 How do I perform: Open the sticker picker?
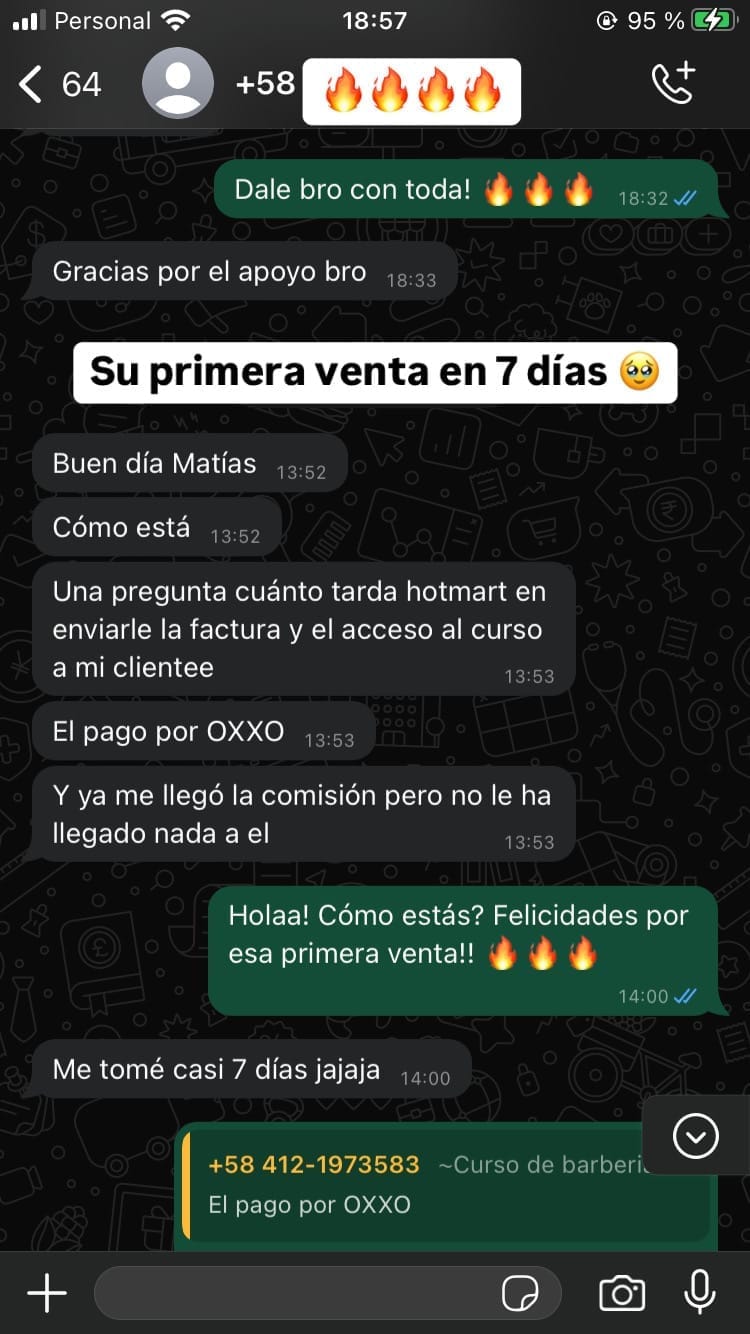click(x=520, y=1294)
